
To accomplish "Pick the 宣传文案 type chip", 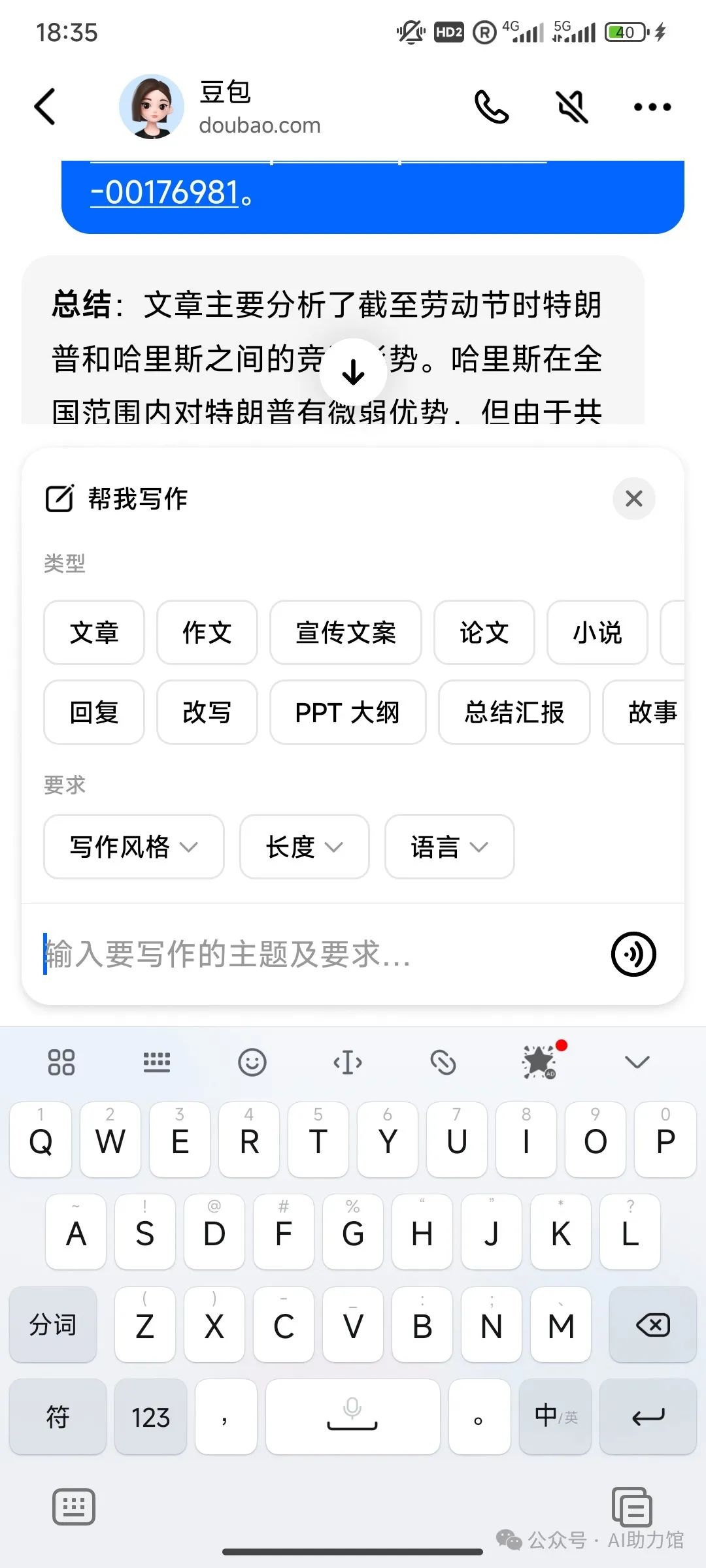I will click(345, 632).
